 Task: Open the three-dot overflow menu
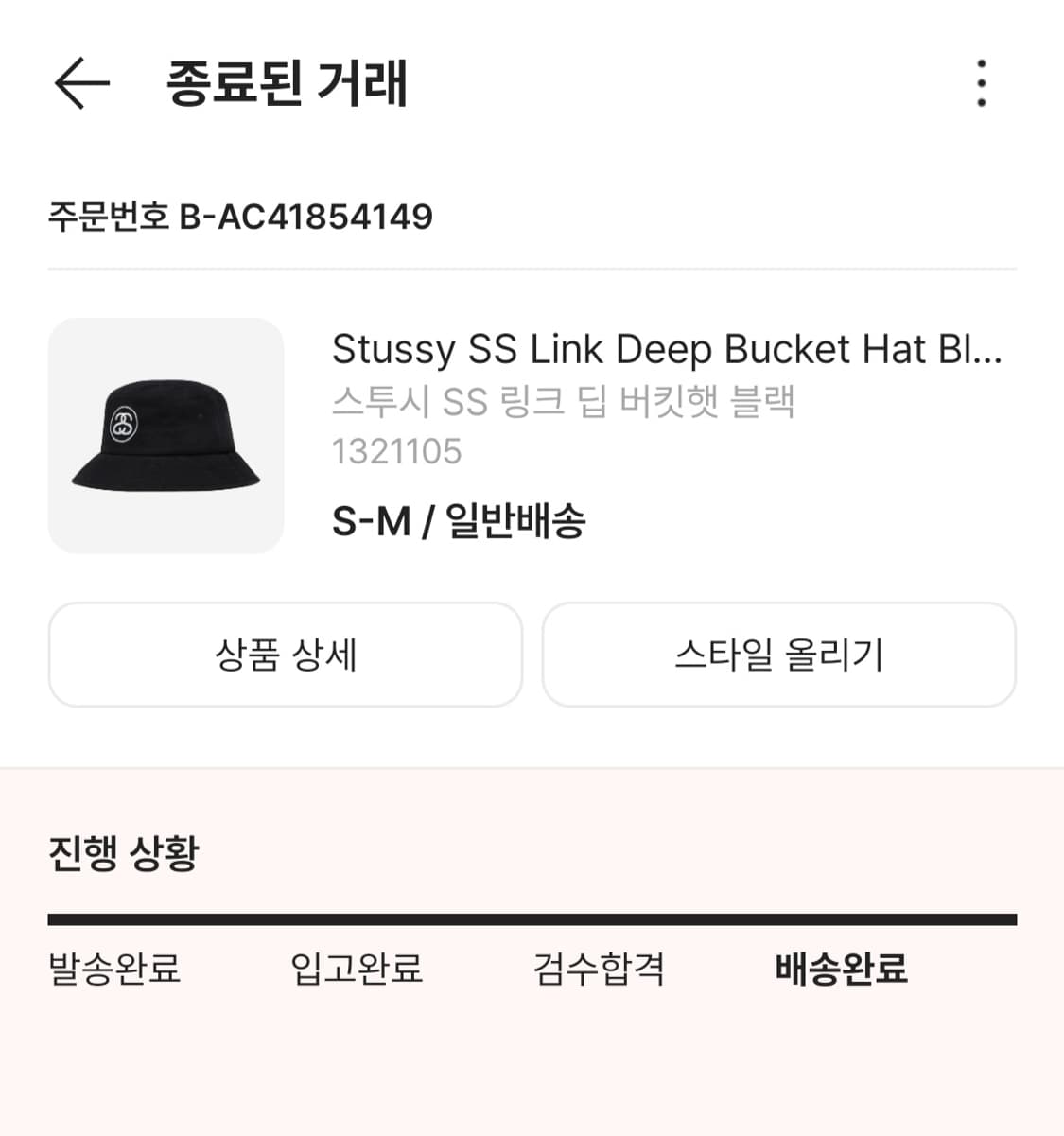[982, 84]
